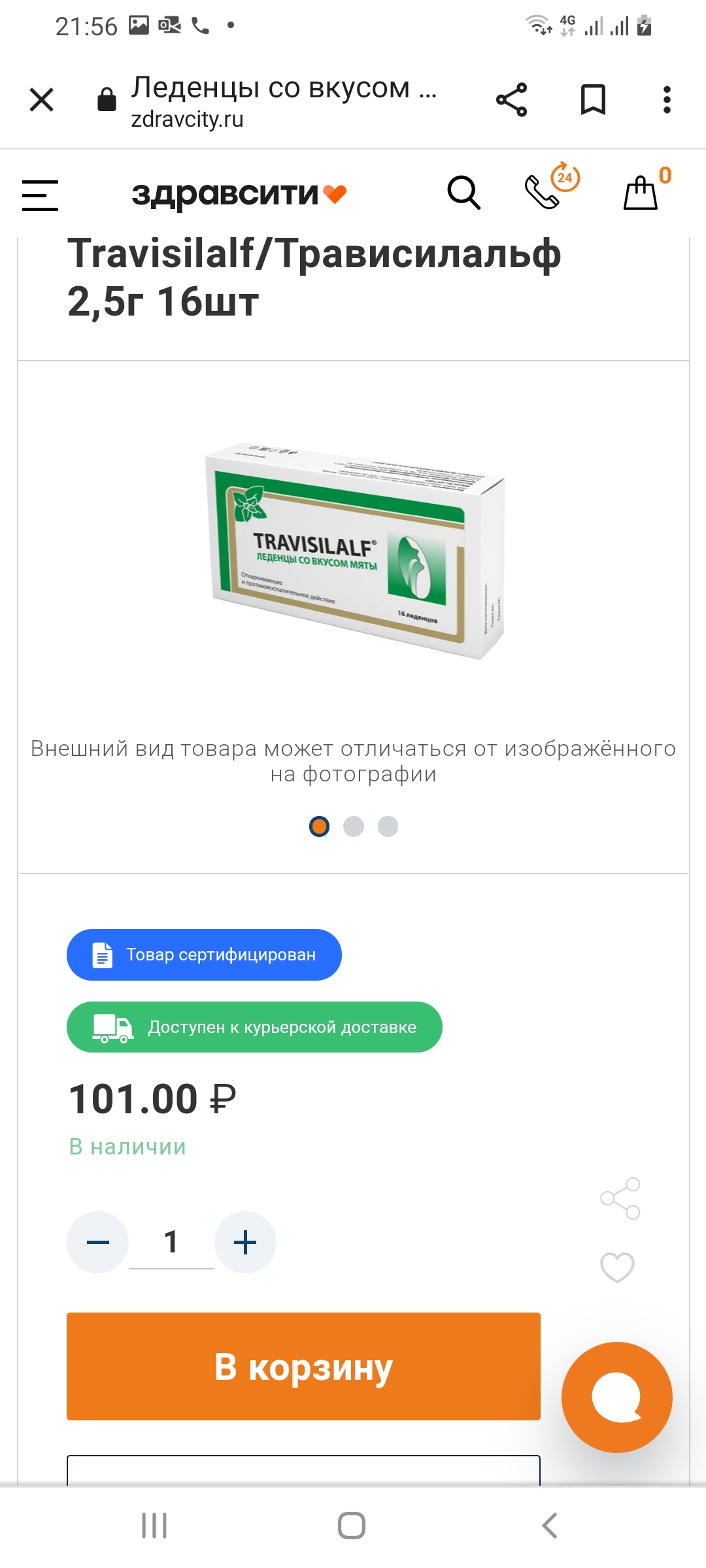This screenshot has width=706, height=1568.
Task: Increase quantity with the plus button
Action: point(245,1242)
